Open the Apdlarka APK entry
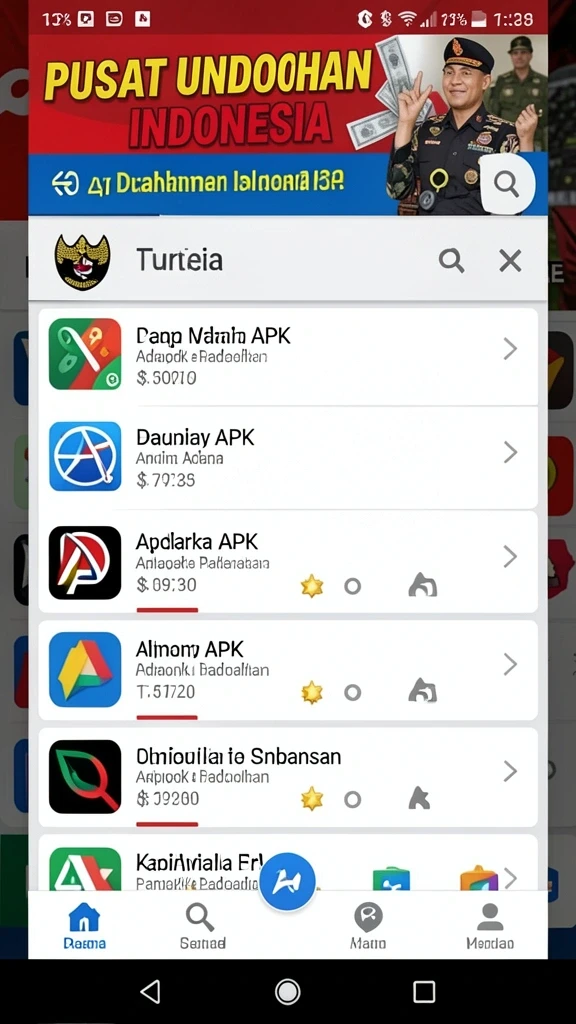This screenshot has height=1024, width=576. tap(288, 562)
